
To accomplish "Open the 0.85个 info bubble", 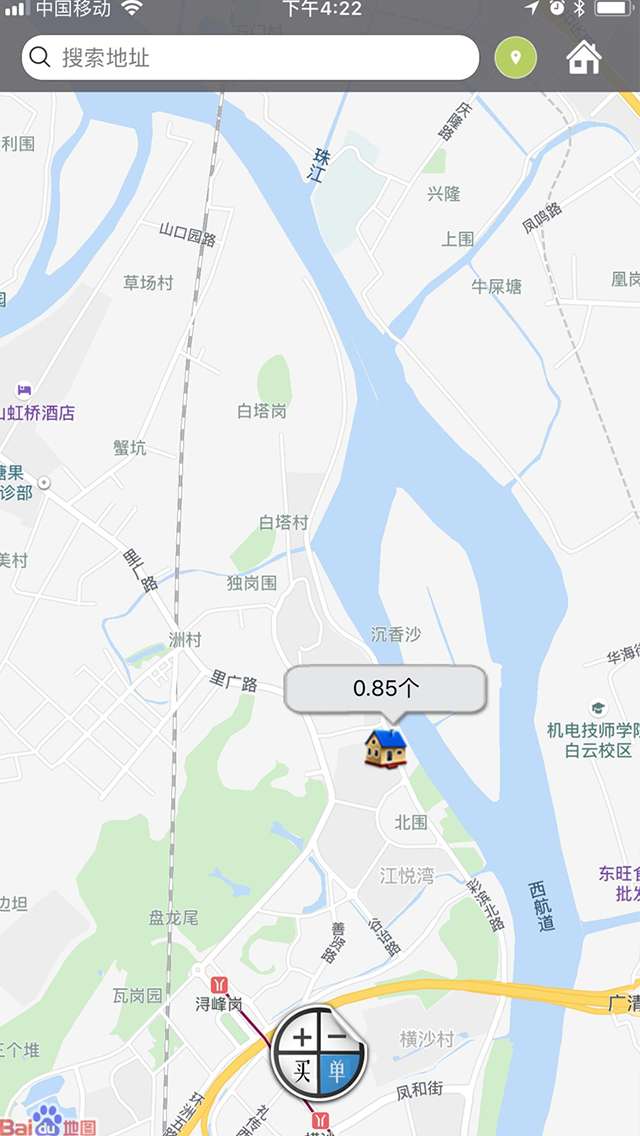I will tap(385, 688).
